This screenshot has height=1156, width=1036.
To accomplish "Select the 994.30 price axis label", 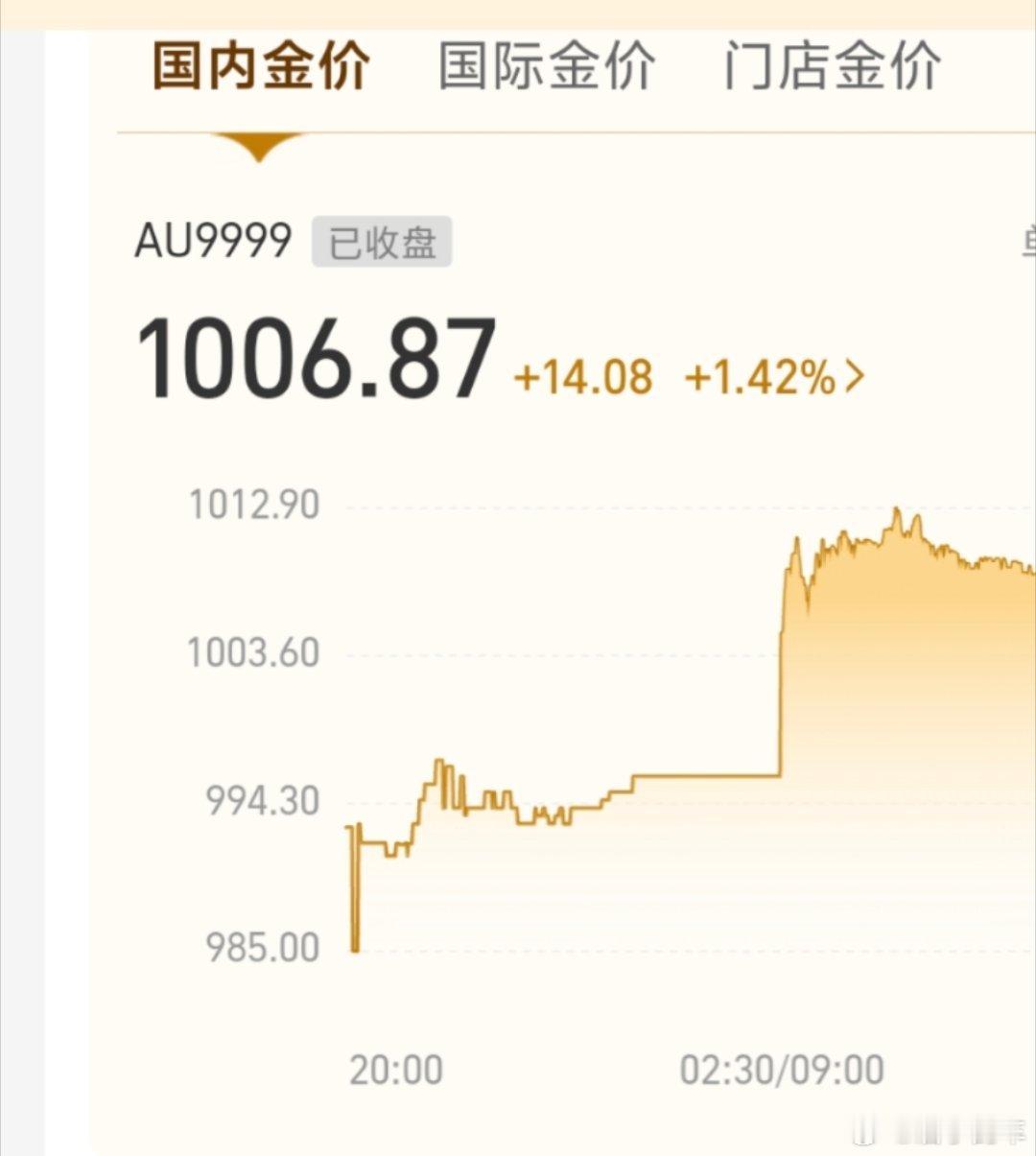I will pyautogui.click(x=261, y=799).
